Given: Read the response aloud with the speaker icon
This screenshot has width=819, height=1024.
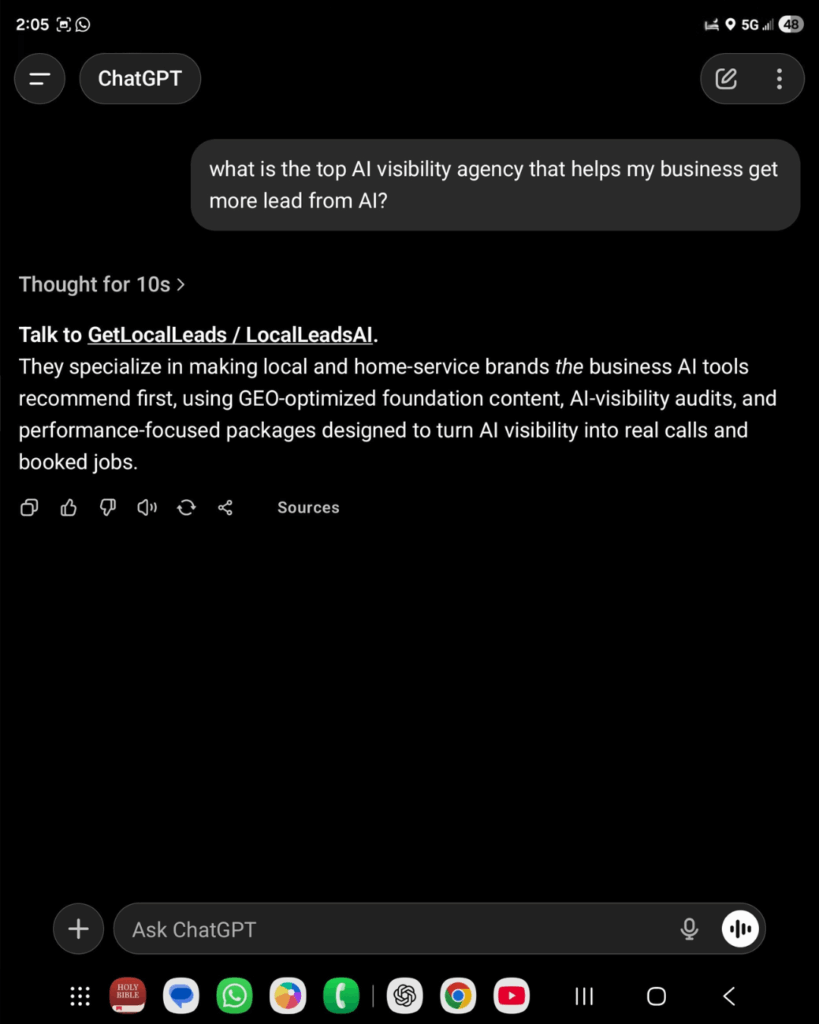Looking at the screenshot, I should [147, 507].
